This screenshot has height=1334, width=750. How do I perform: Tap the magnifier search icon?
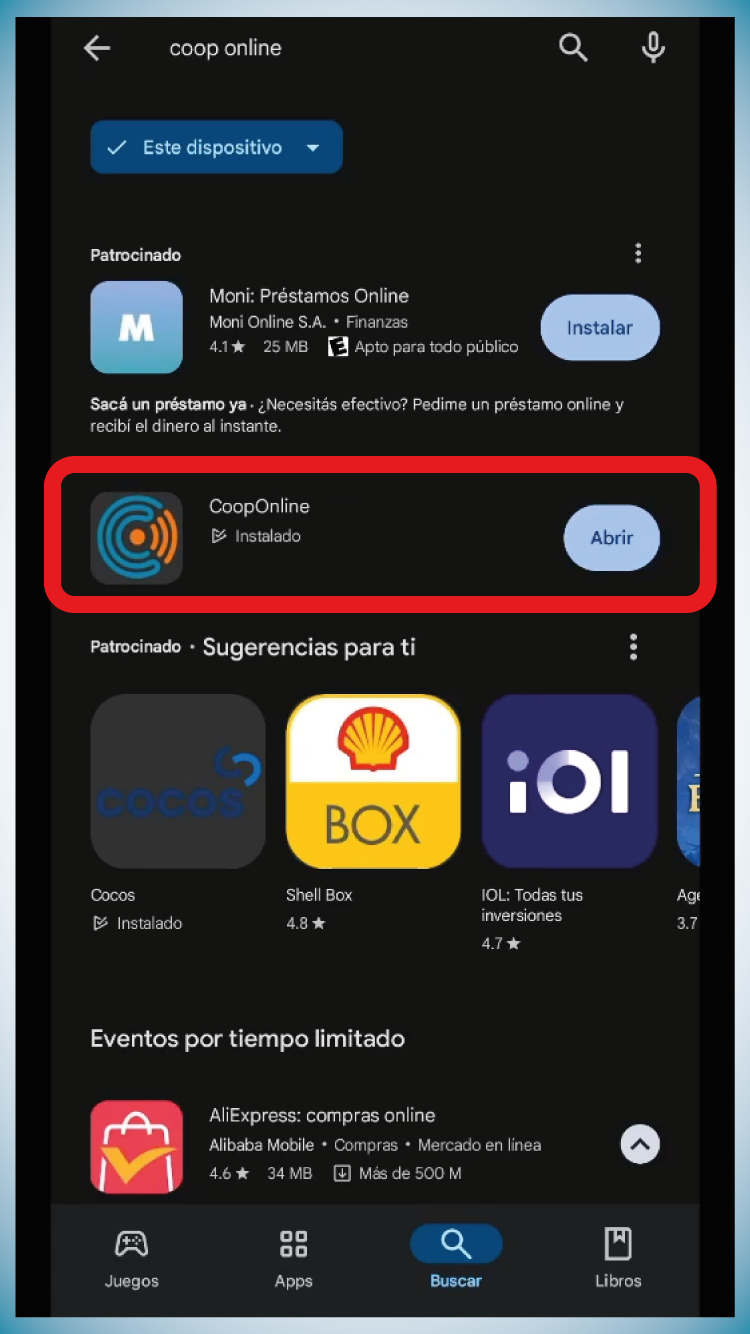click(573, 47)
